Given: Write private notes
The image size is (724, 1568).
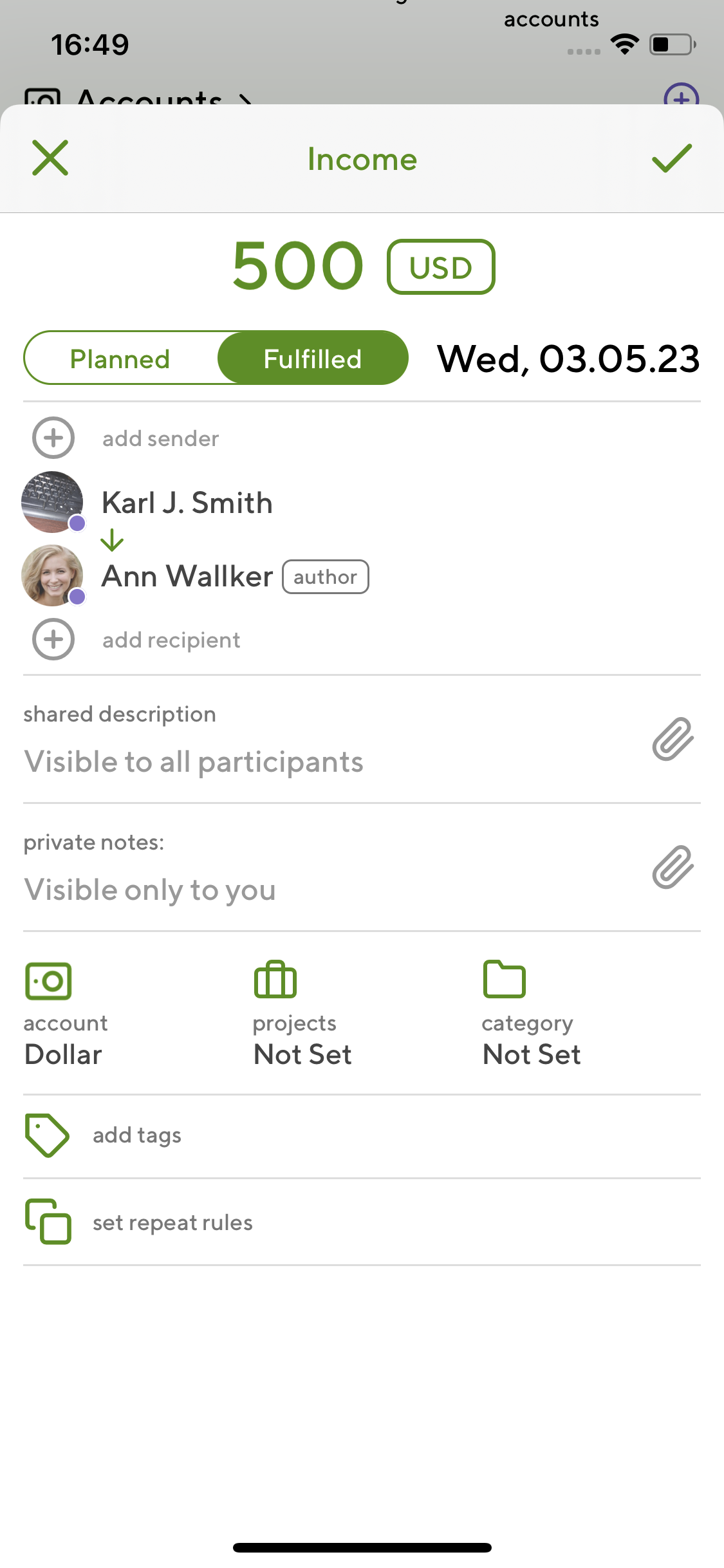Looking at the screenshot, I should 150,890.
